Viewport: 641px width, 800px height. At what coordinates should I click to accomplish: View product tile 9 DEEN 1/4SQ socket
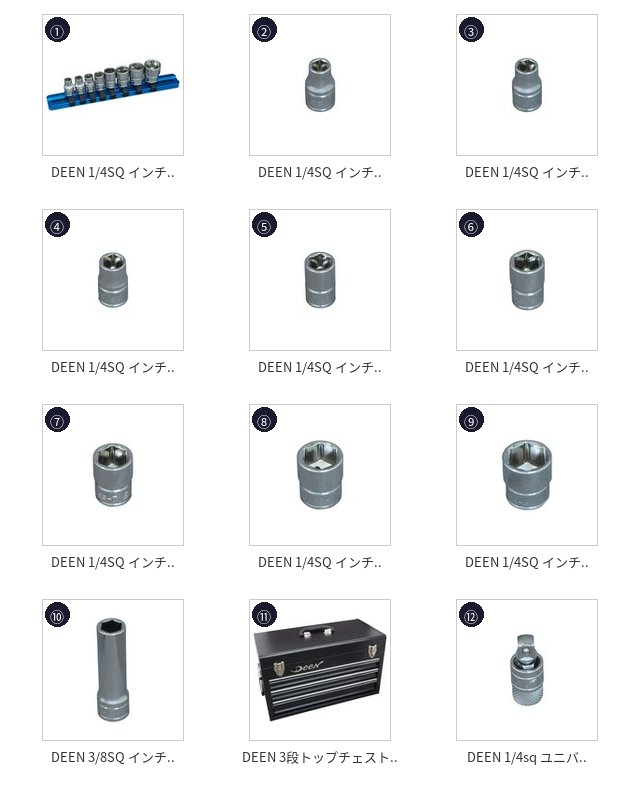[x=527, y=475]
